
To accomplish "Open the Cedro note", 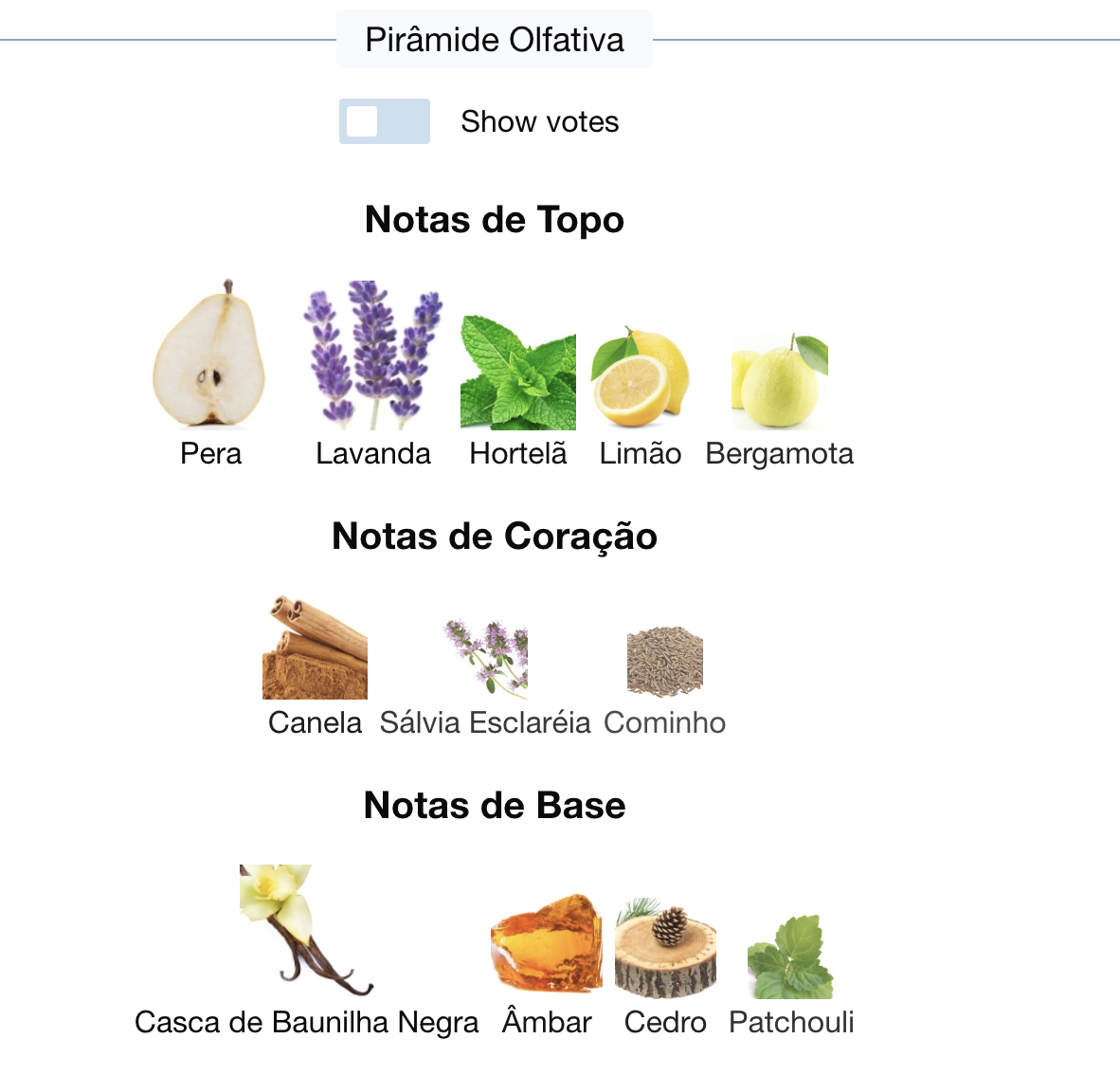I will (665, 948).
